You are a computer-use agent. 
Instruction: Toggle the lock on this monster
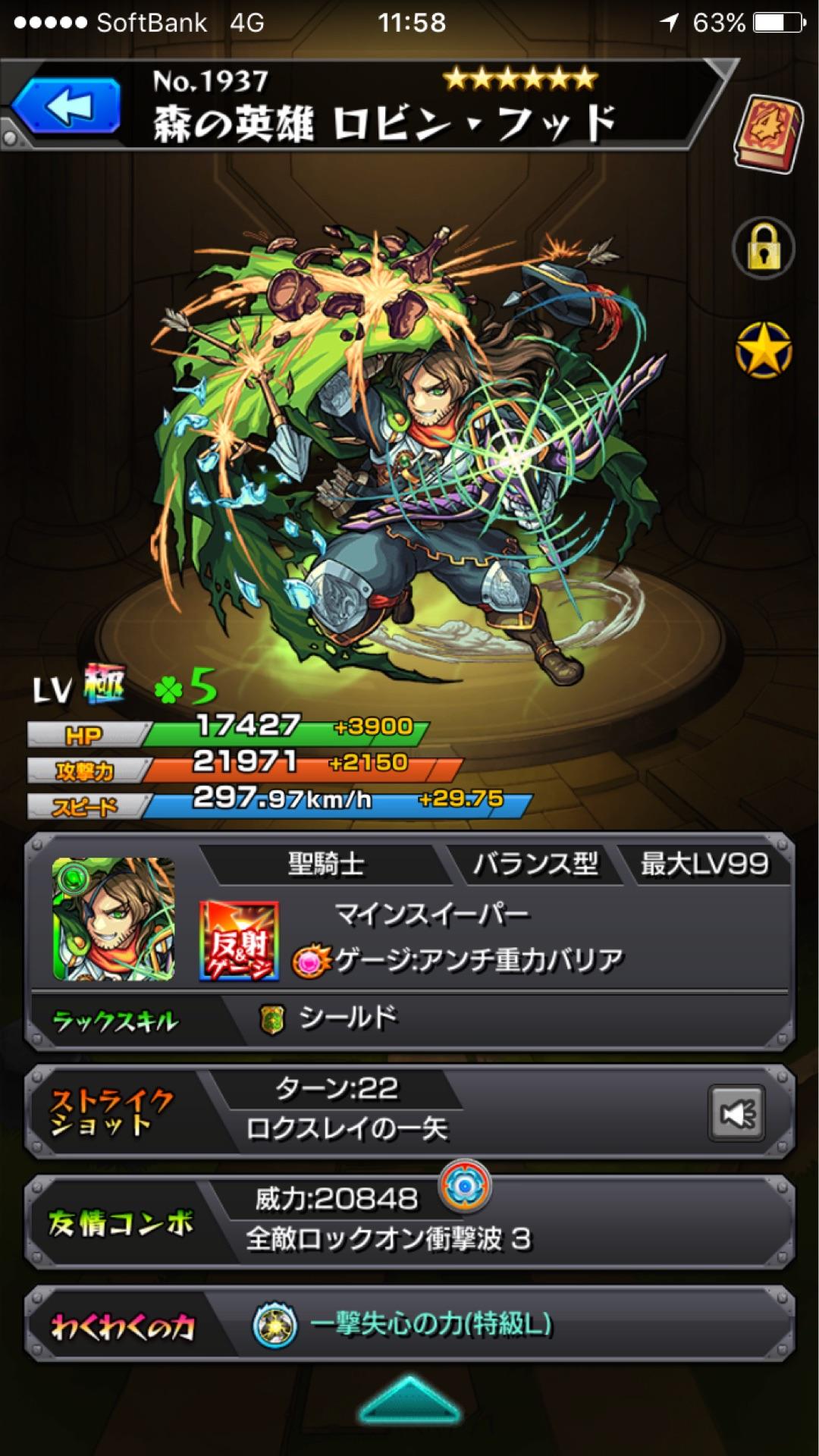click(763, 249)
